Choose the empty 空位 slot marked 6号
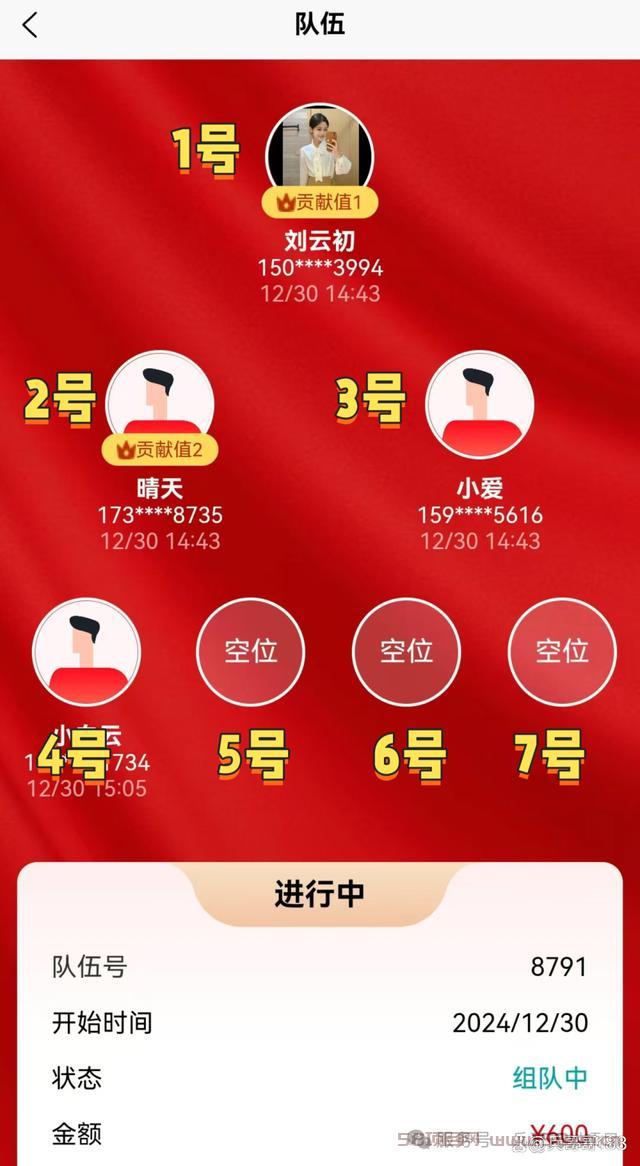Viewport: 640px width, 1166px height. click(x=406, y=651)
